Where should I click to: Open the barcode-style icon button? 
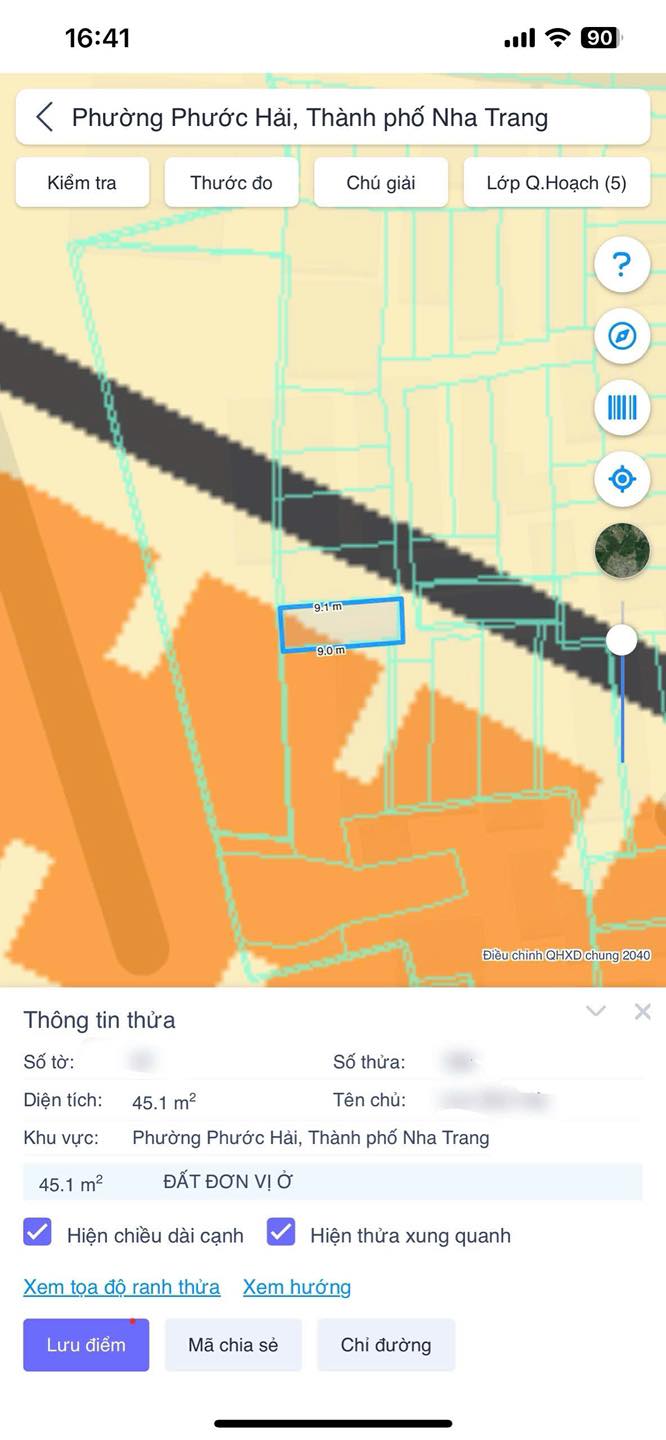pos(622,407)
